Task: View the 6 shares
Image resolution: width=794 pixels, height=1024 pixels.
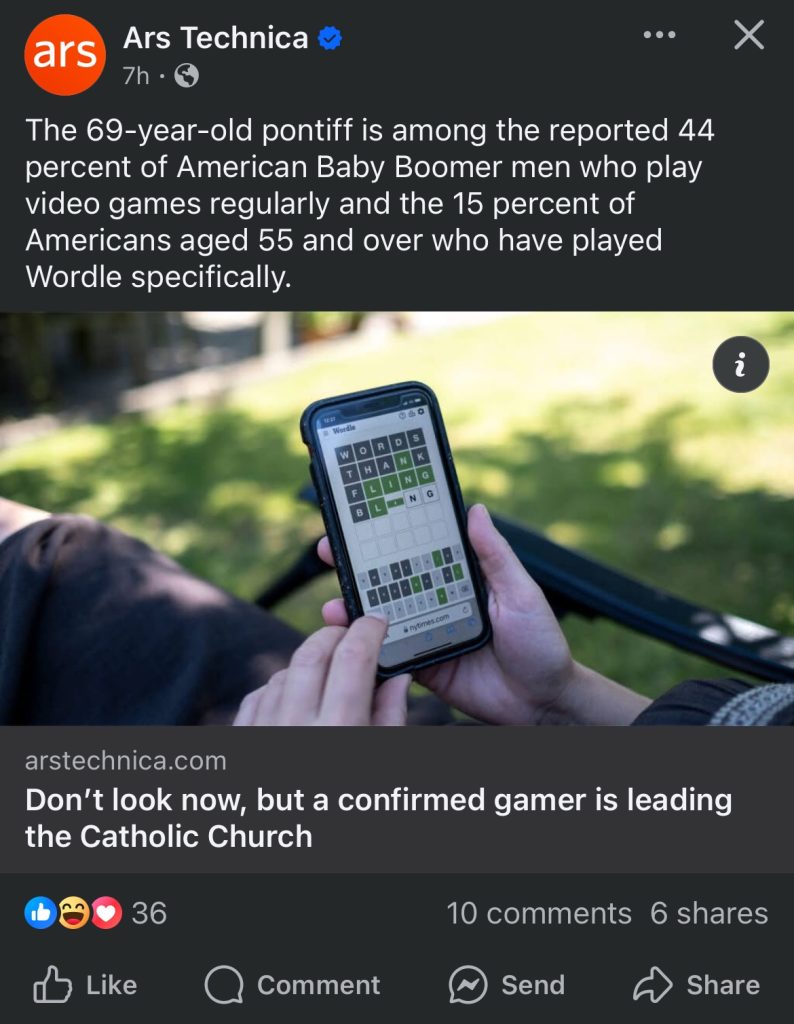Action: 708,913
